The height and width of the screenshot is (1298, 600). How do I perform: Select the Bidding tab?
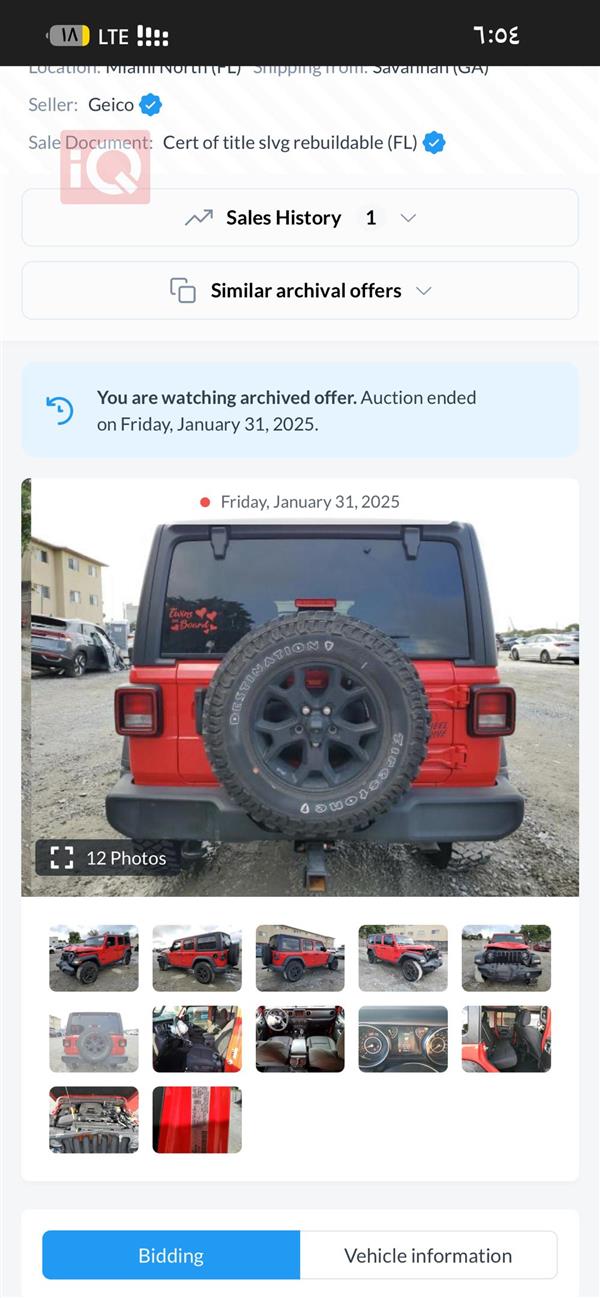[x=171, y=1256]
